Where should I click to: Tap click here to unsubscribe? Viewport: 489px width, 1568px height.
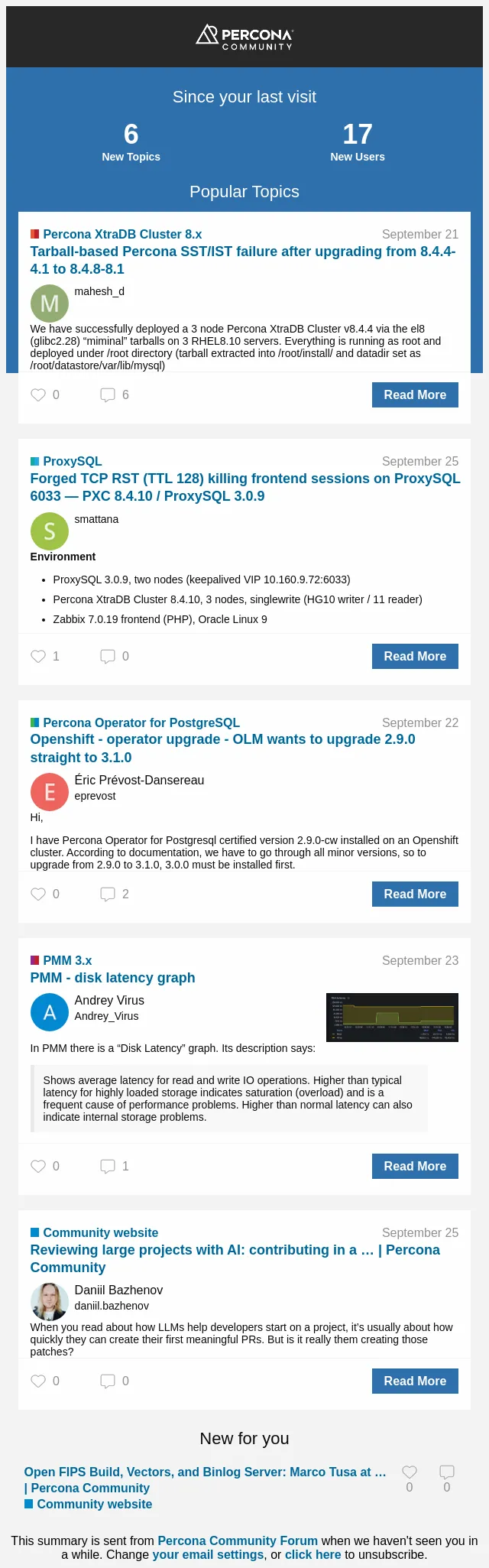point(313,1555)
